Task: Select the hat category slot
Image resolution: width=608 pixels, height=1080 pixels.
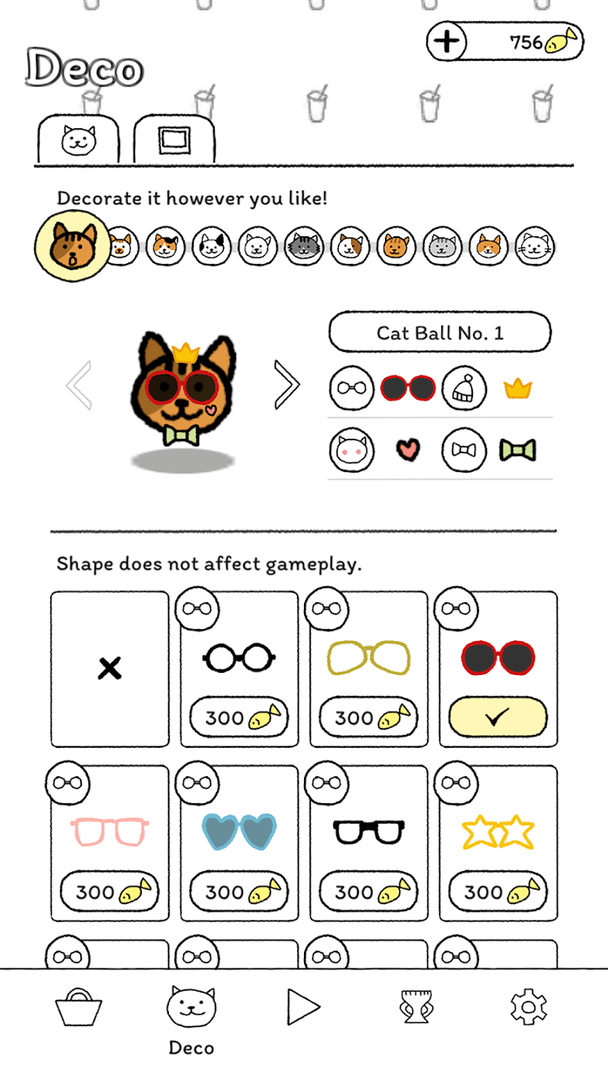Action: click(x=464, y=388)
